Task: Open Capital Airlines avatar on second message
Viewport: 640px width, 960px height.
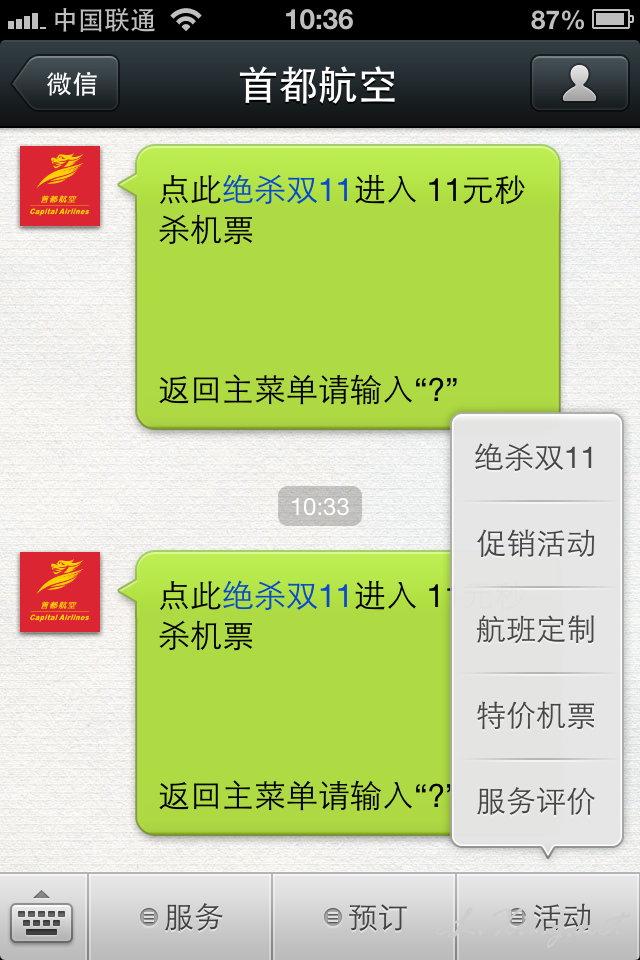Action: click(x=60, y=592)
